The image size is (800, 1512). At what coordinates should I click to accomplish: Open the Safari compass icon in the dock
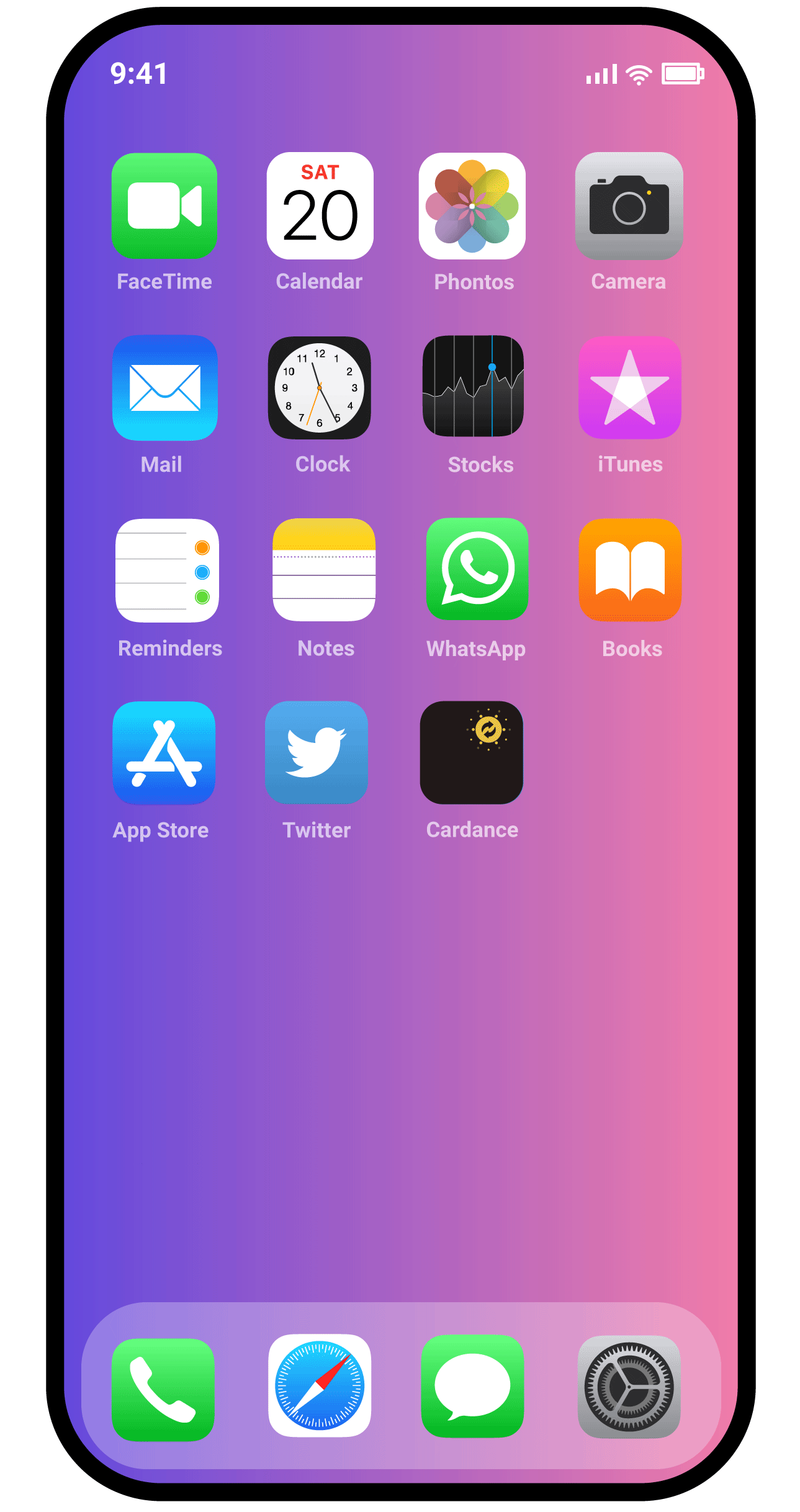click(320, 1385)
